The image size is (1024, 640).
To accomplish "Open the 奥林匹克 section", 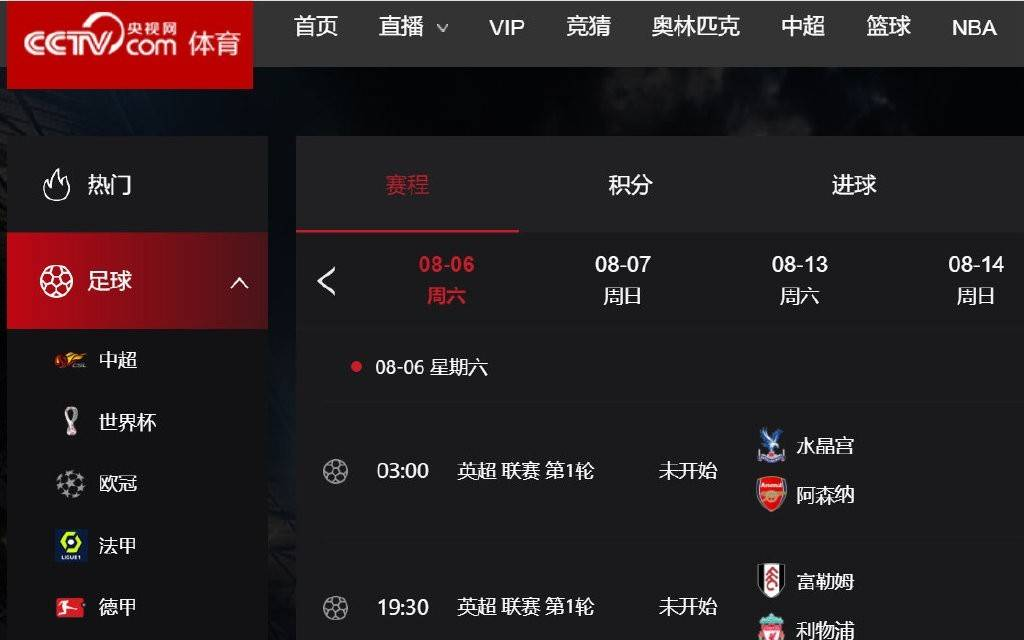I will 695,27.
